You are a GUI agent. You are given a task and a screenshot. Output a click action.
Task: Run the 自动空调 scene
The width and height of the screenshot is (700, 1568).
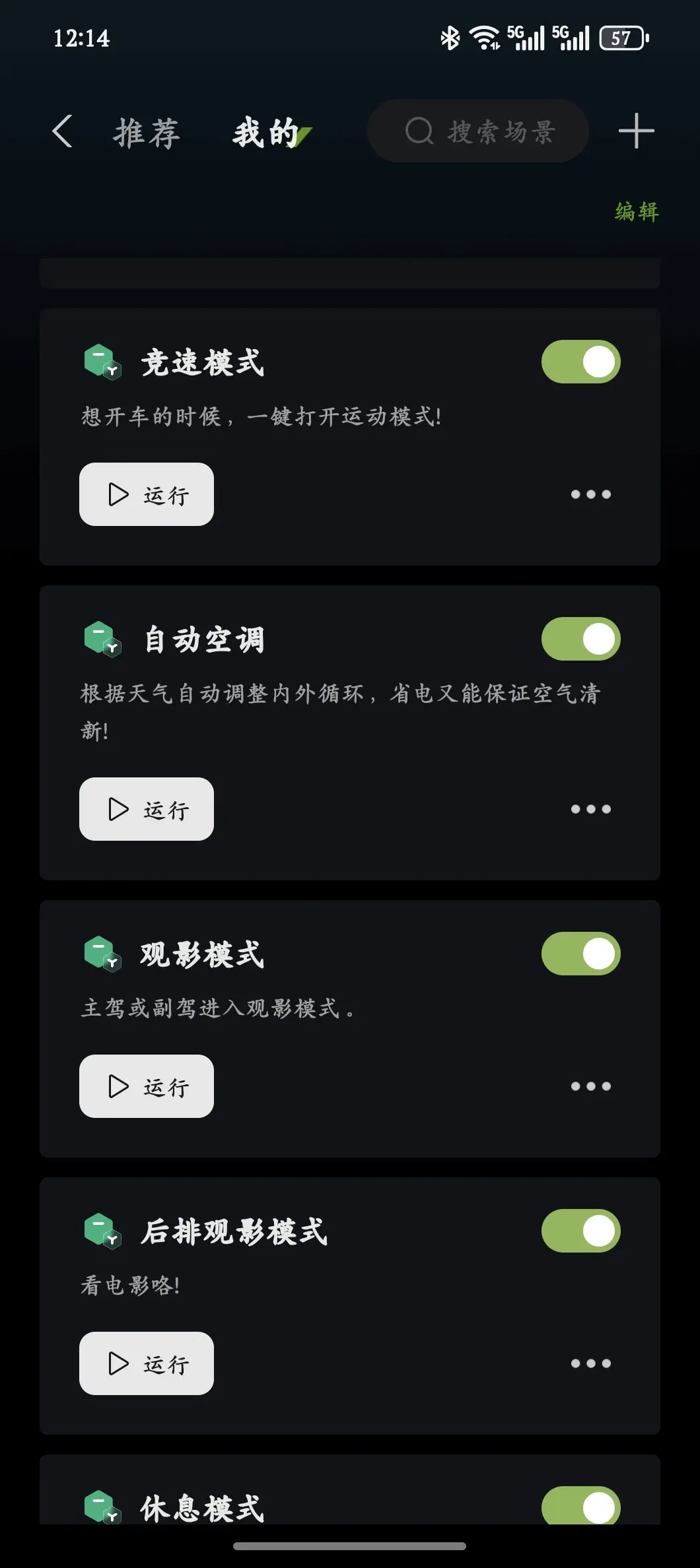147,809
